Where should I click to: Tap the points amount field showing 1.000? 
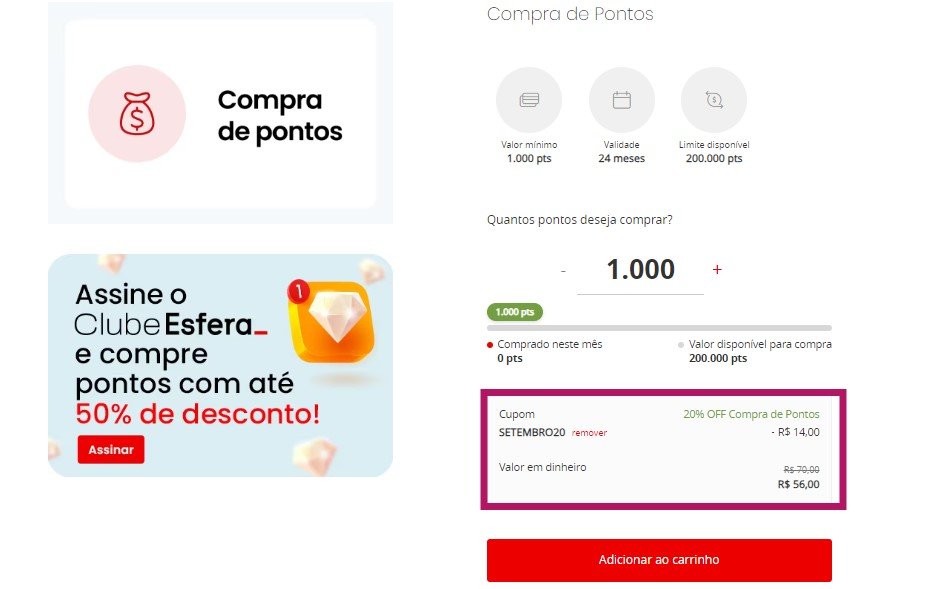(640, 270)
